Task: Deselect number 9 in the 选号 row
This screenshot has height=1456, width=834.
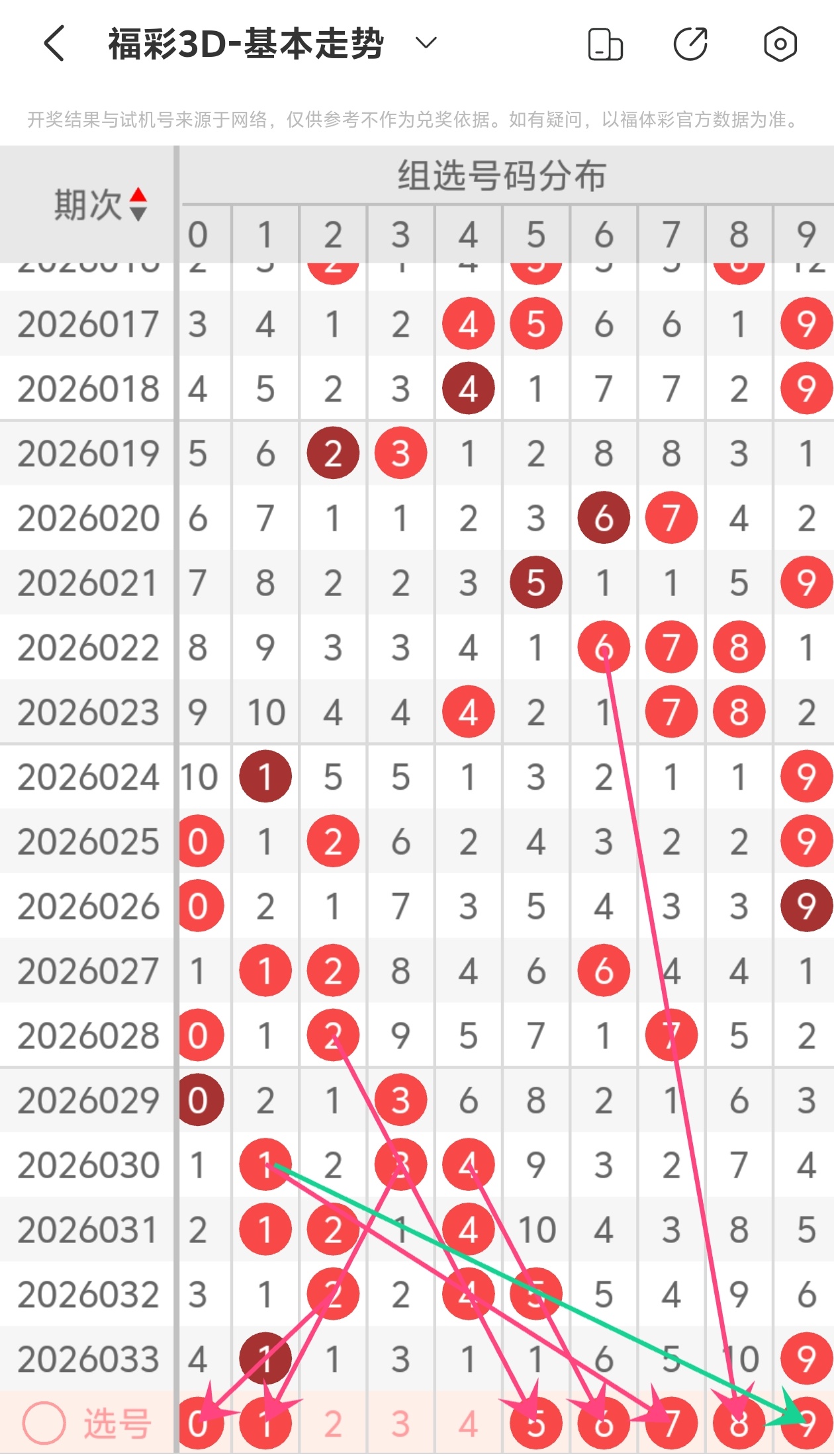Action: pos(806,1424)
